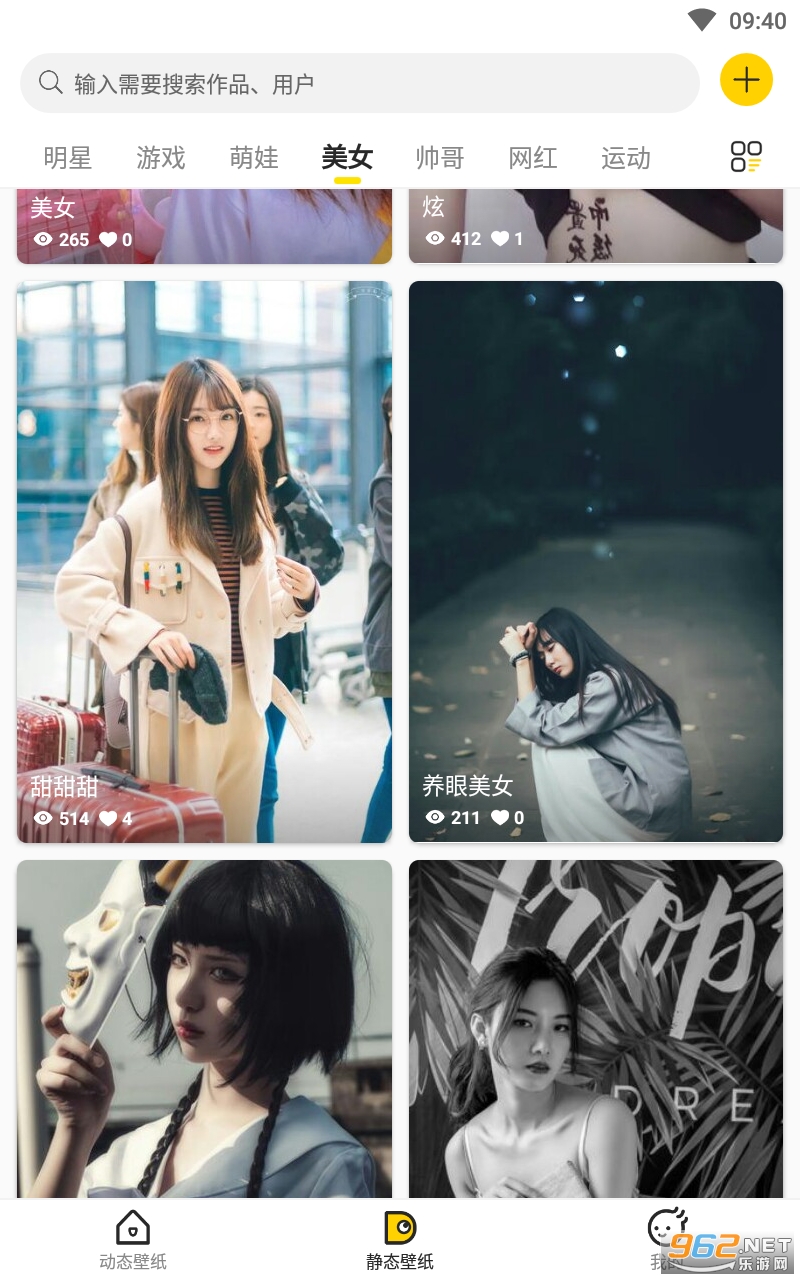Open the all-categories grid icon

[746, 157]
